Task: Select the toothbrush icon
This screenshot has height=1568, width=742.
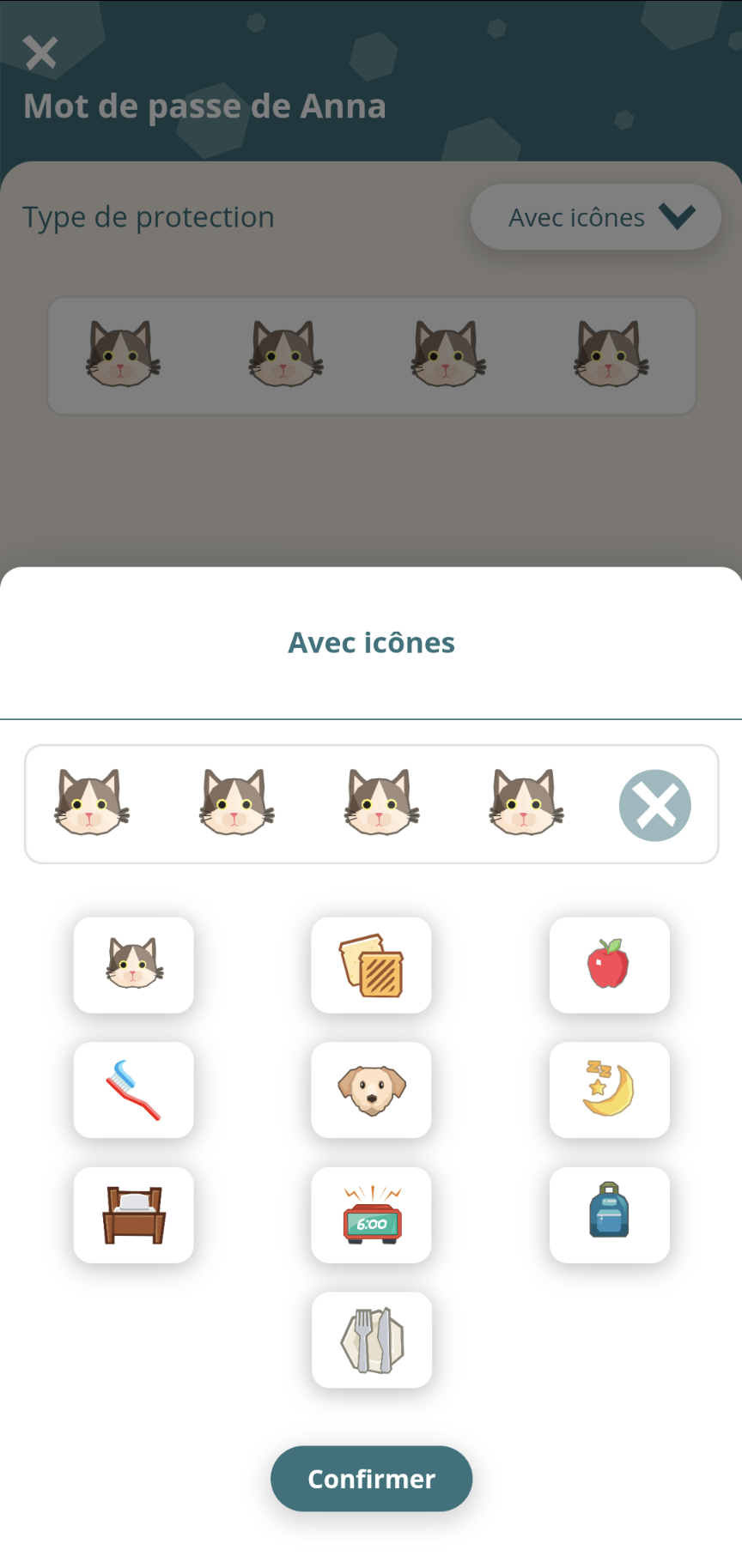Action: click(x=134, y=1090)
